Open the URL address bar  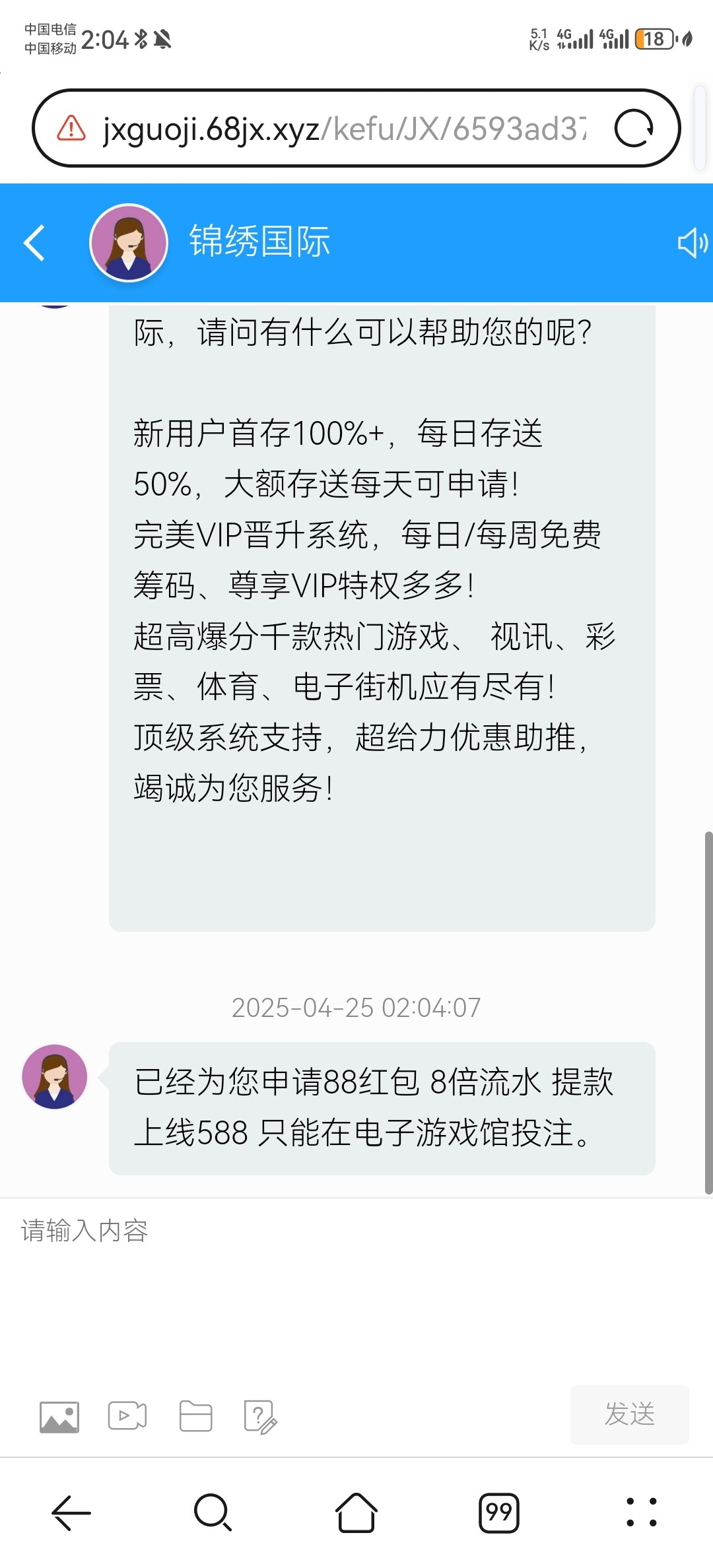point(343,128)
